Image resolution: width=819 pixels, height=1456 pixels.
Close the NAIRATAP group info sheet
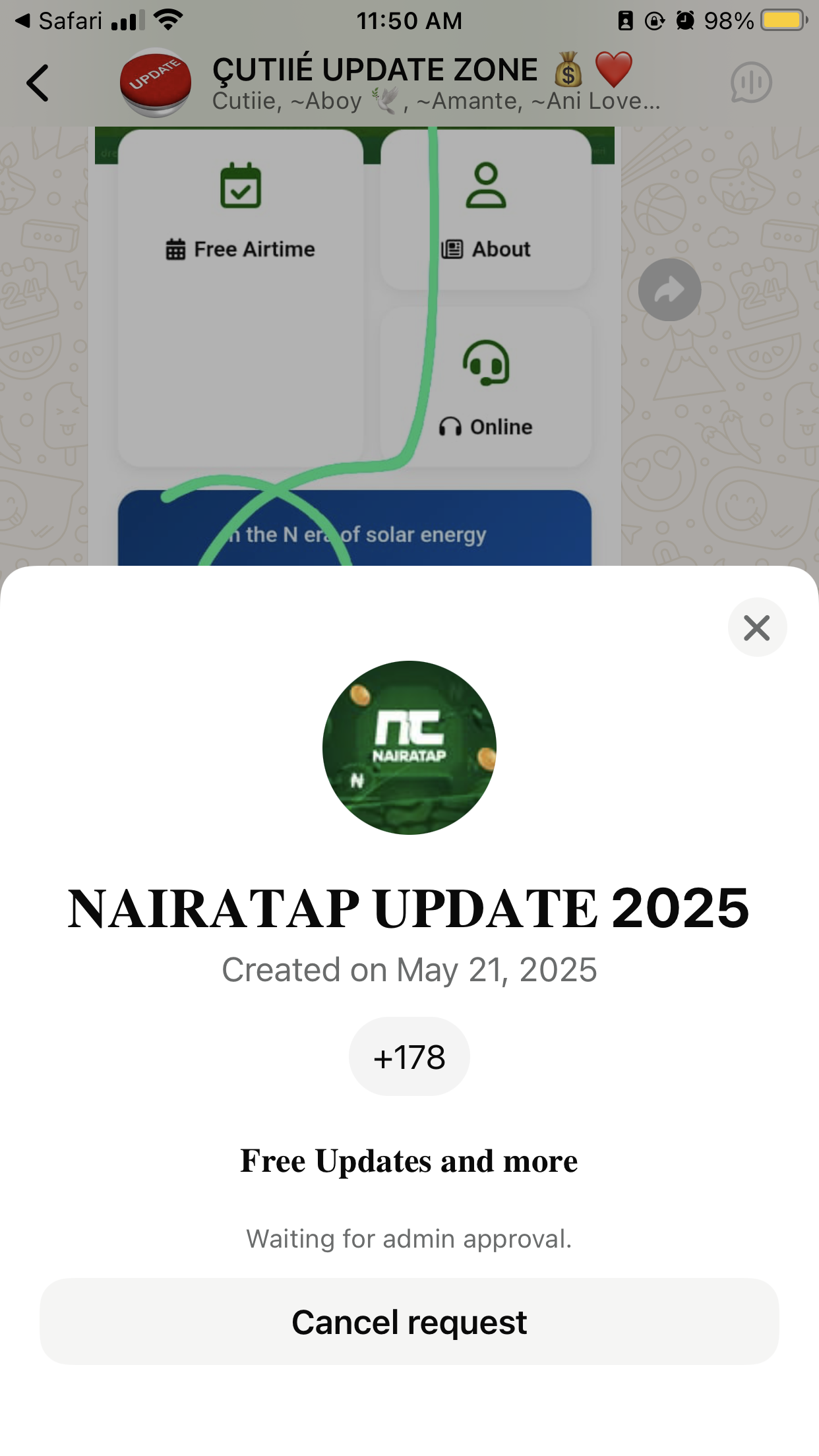pos(757,627)
